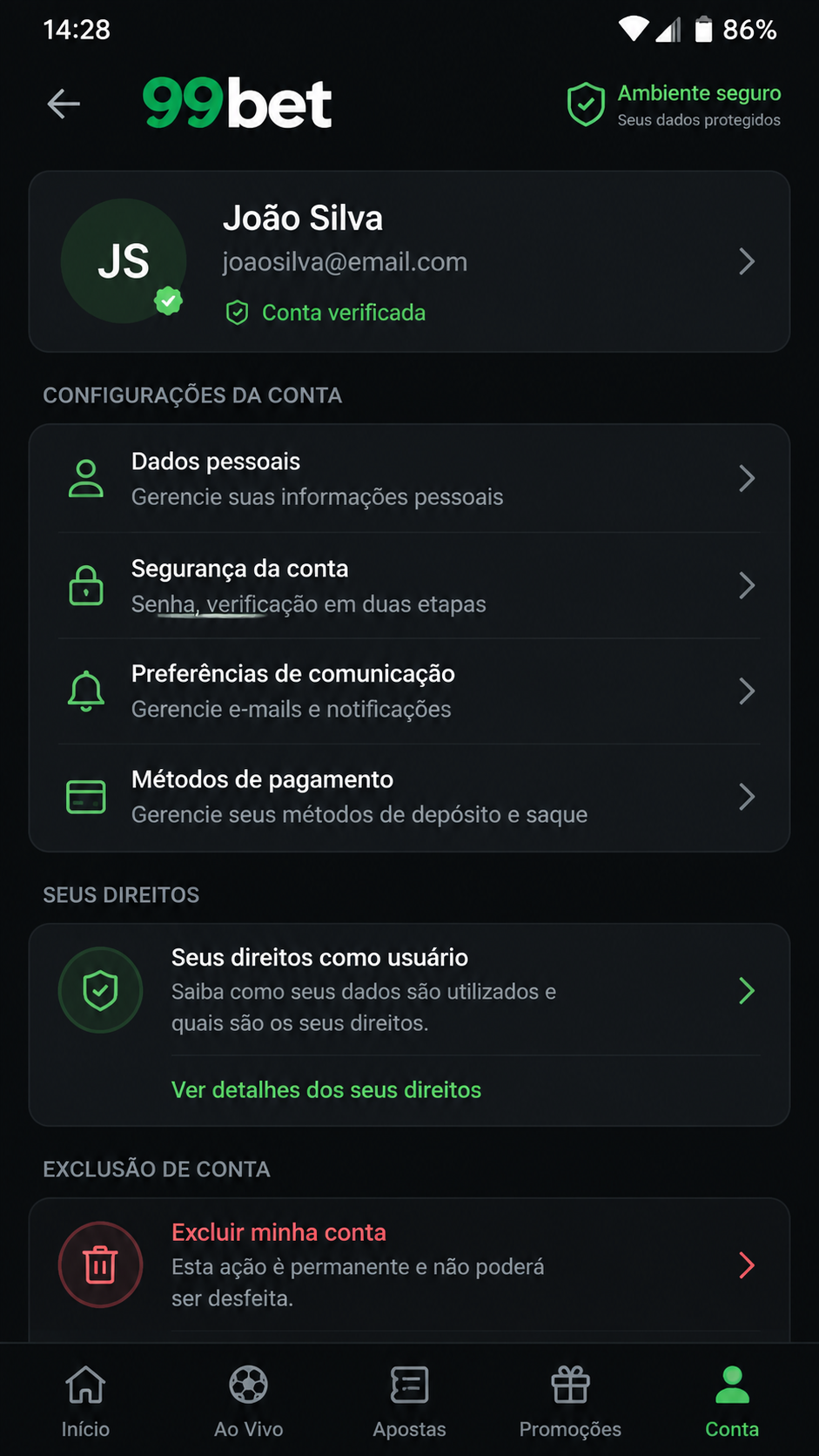Switch to the Início tab
819x1456 pixels.
[x=85, y=1400]
